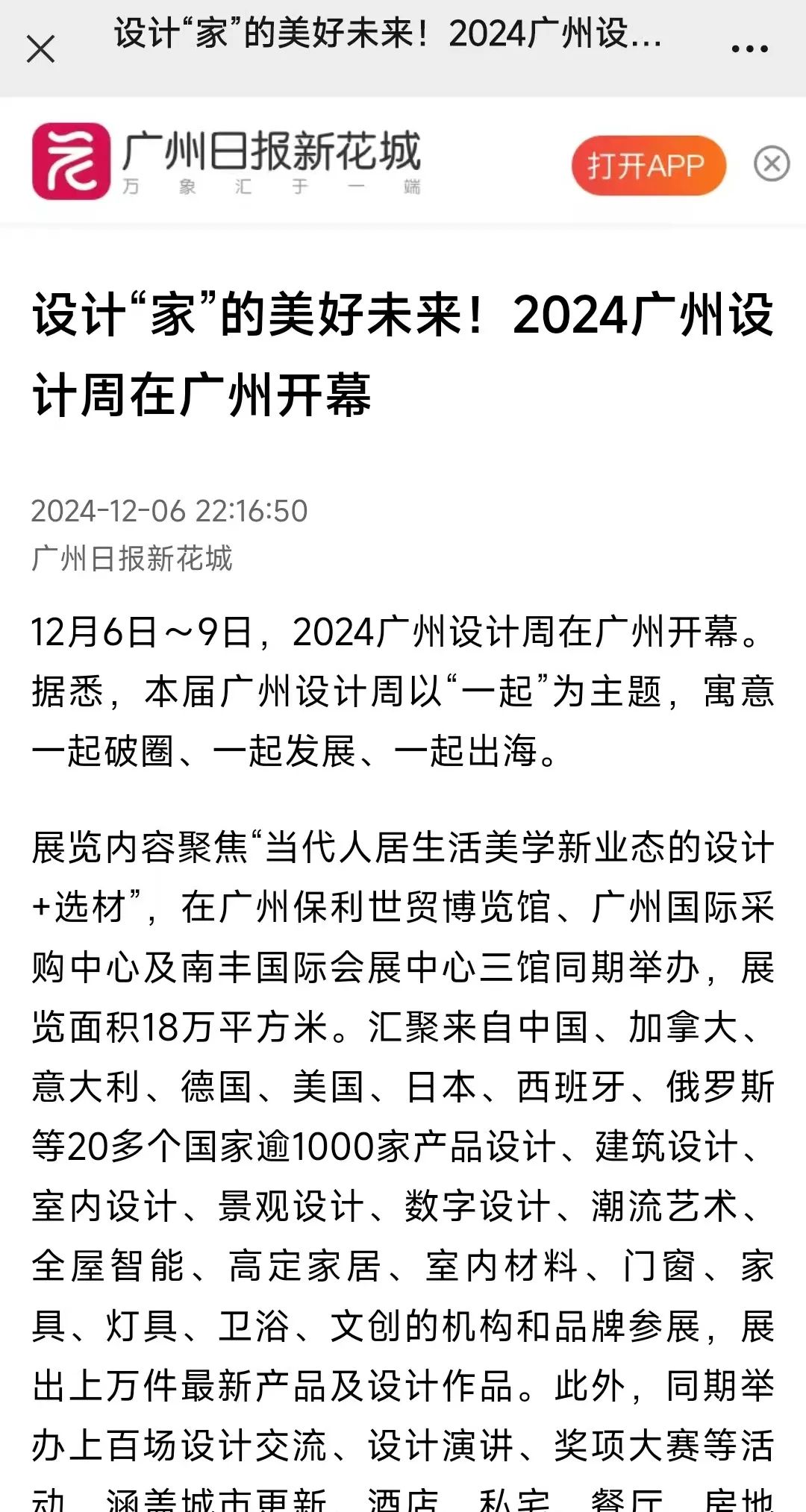Close the article webview page
This screenshot has width=806, height=1512.
(40, 50)
